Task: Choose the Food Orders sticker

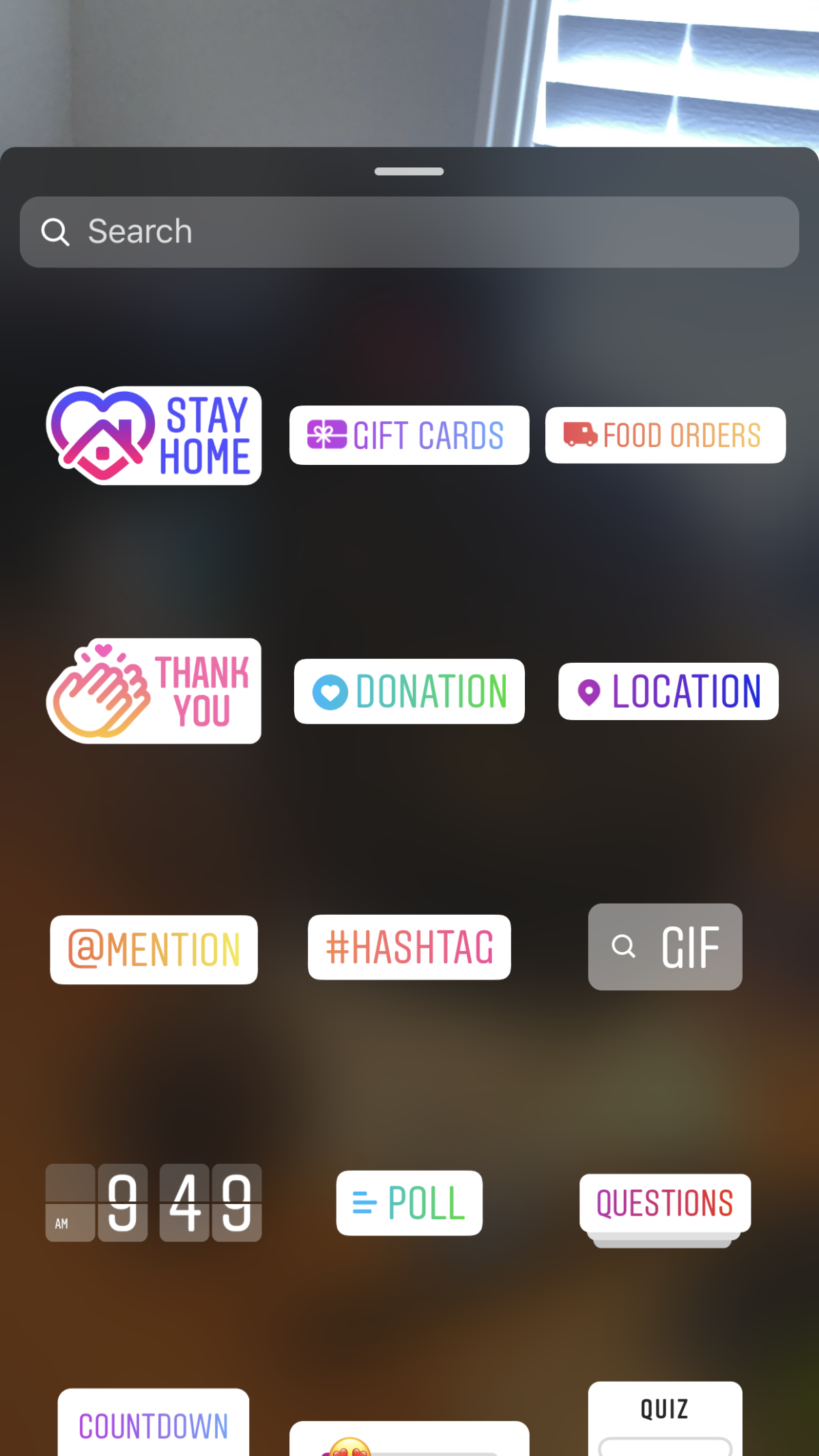Action: coord(665,435)
